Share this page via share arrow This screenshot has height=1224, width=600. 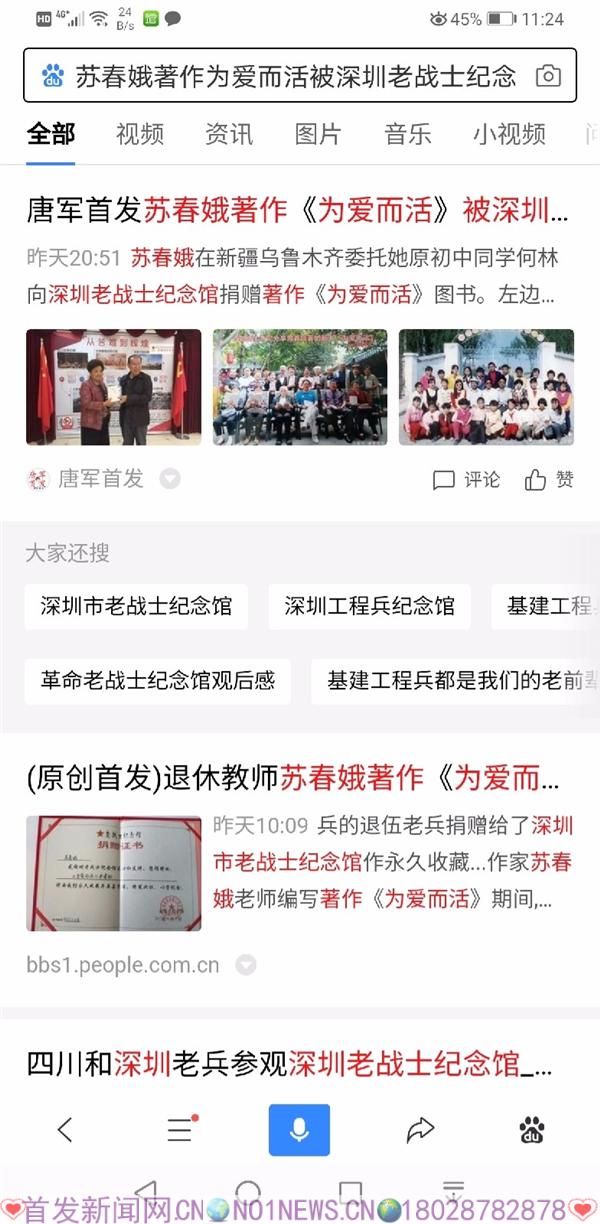[420, 1130]
